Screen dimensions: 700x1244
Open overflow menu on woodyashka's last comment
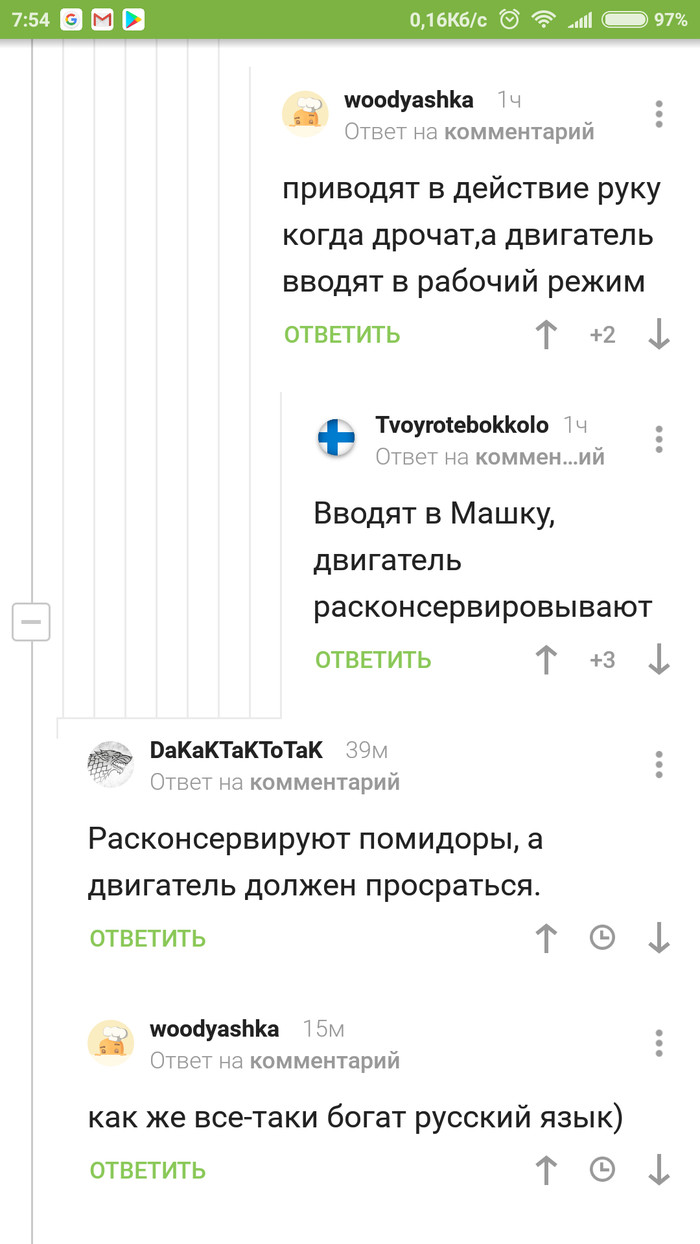(x=659, y=1042)
